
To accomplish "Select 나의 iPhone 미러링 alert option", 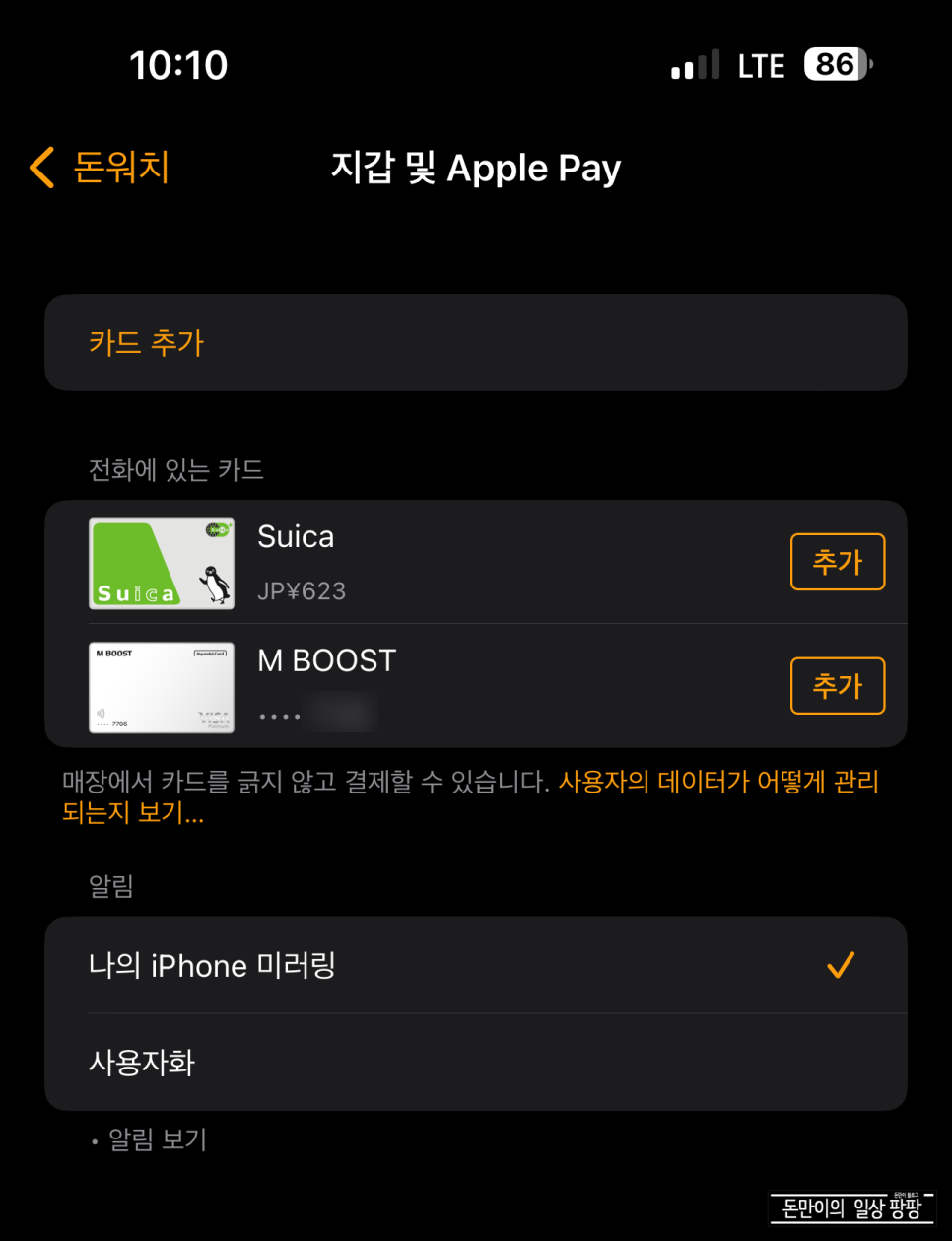I will click(475, 965).
